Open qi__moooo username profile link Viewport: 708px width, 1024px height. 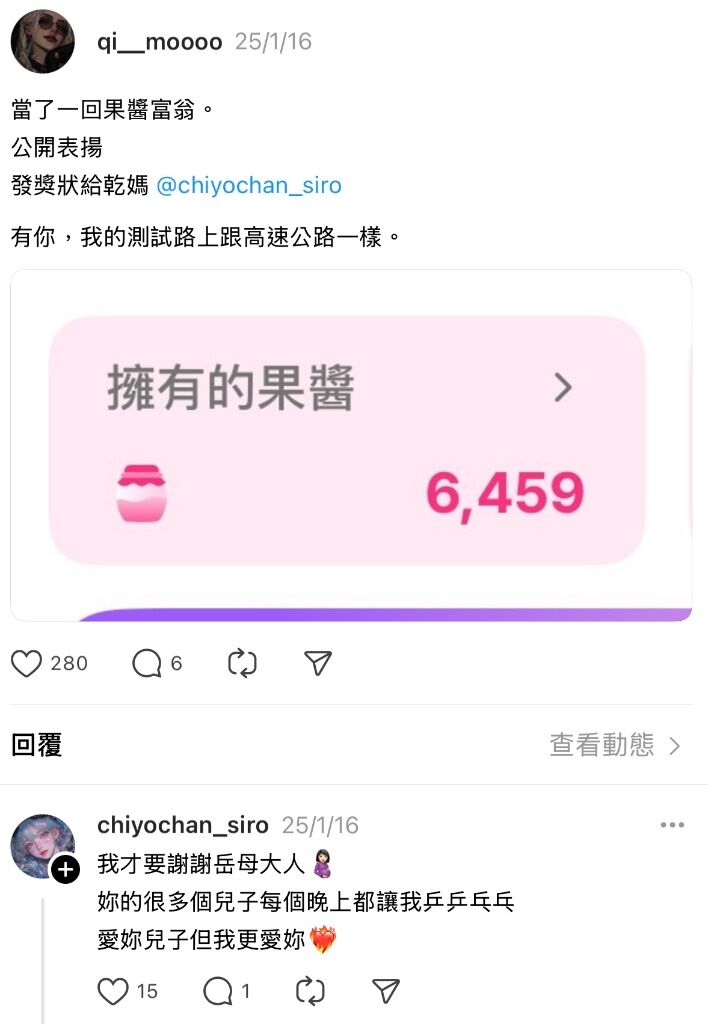(160, 42)
